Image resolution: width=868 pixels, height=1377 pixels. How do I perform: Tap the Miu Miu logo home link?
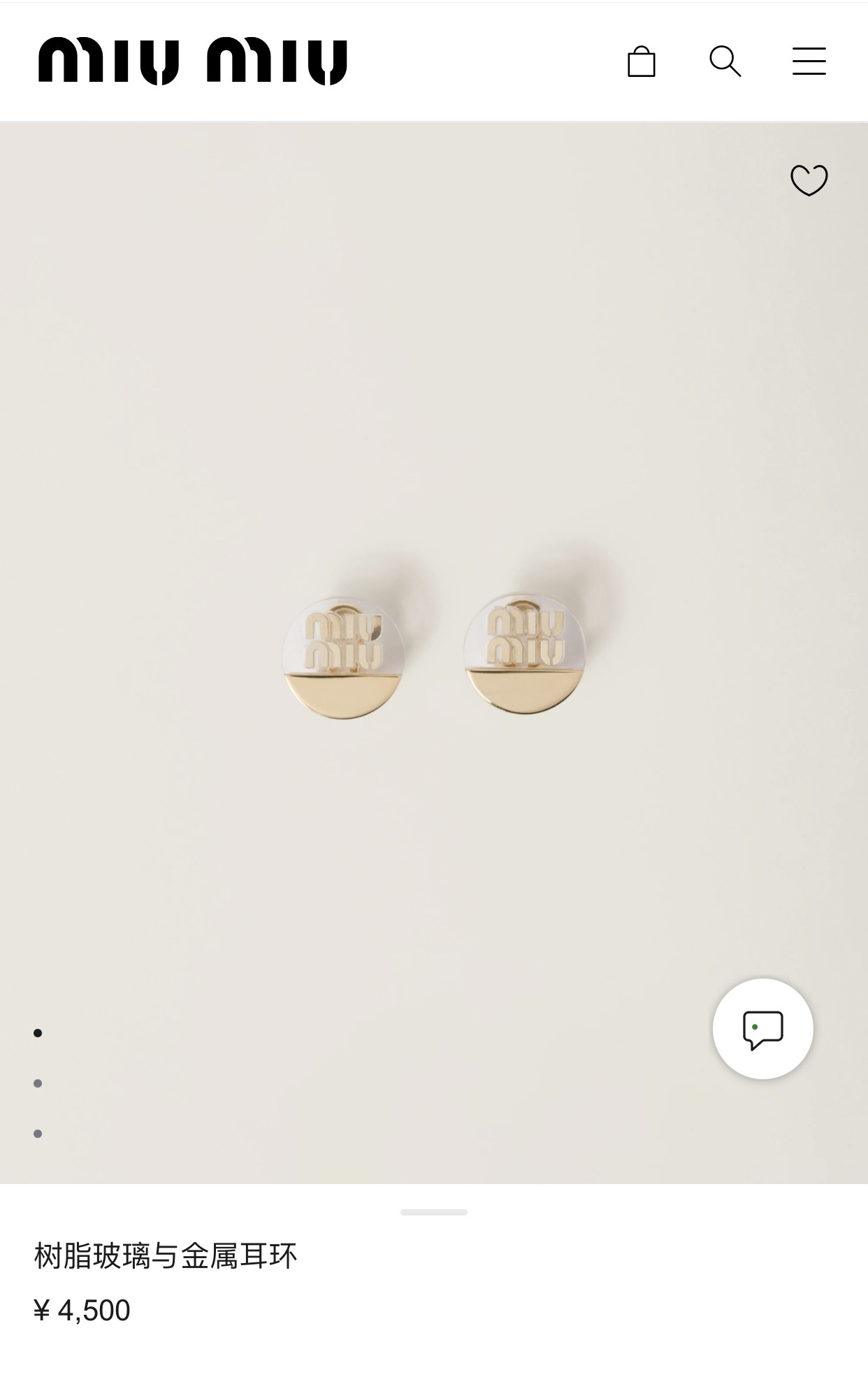pos(193,62)
